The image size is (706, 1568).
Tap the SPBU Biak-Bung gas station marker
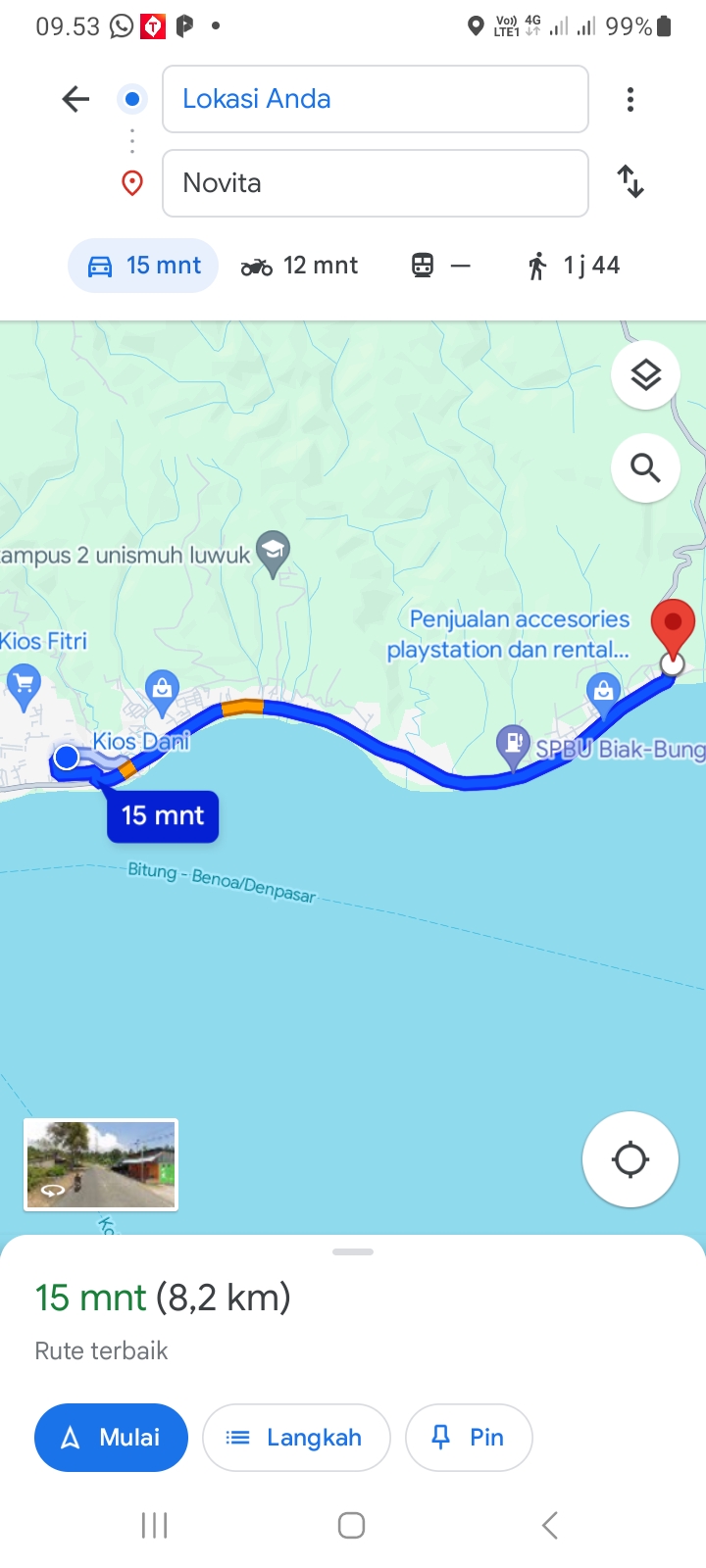(513, 745)
